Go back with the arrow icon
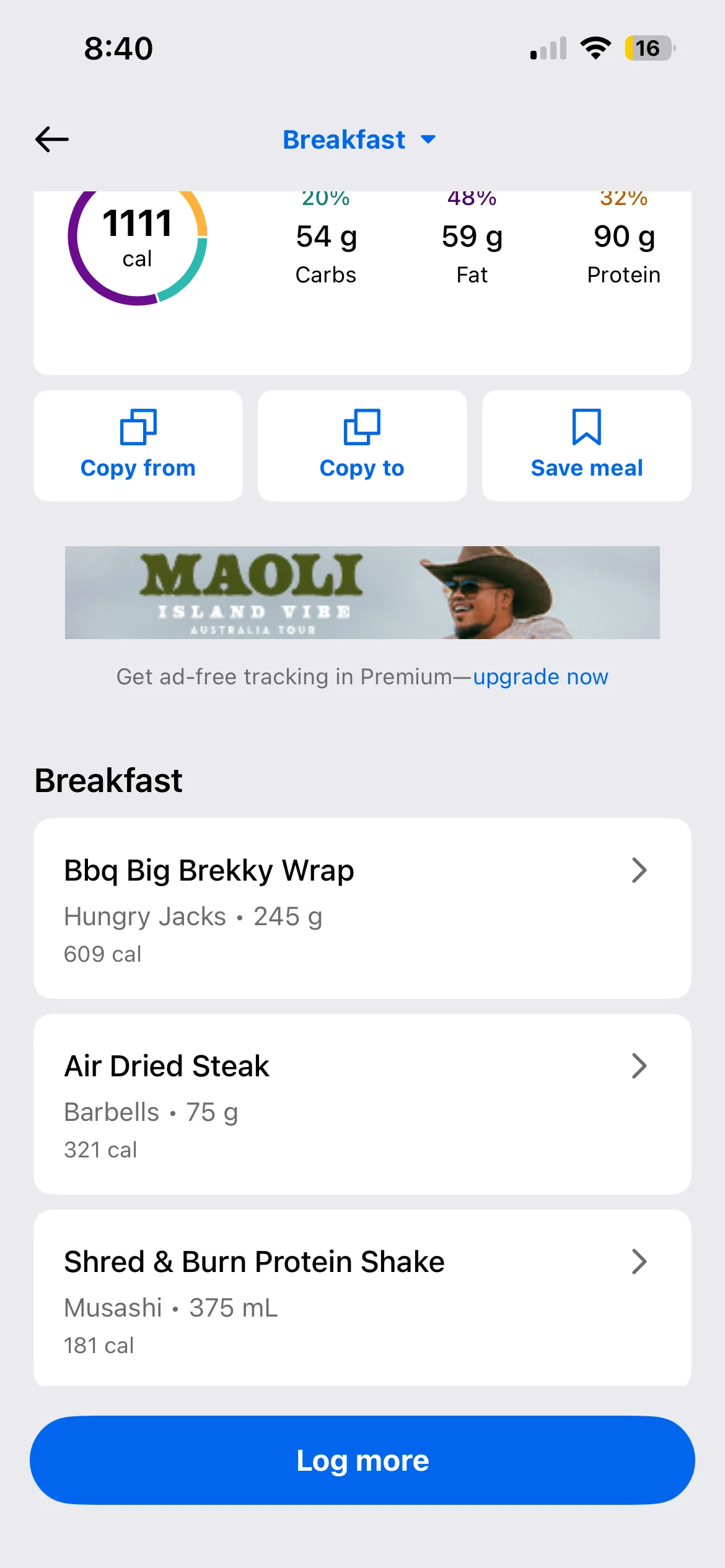725x1568 pixels. coord(52,139)
